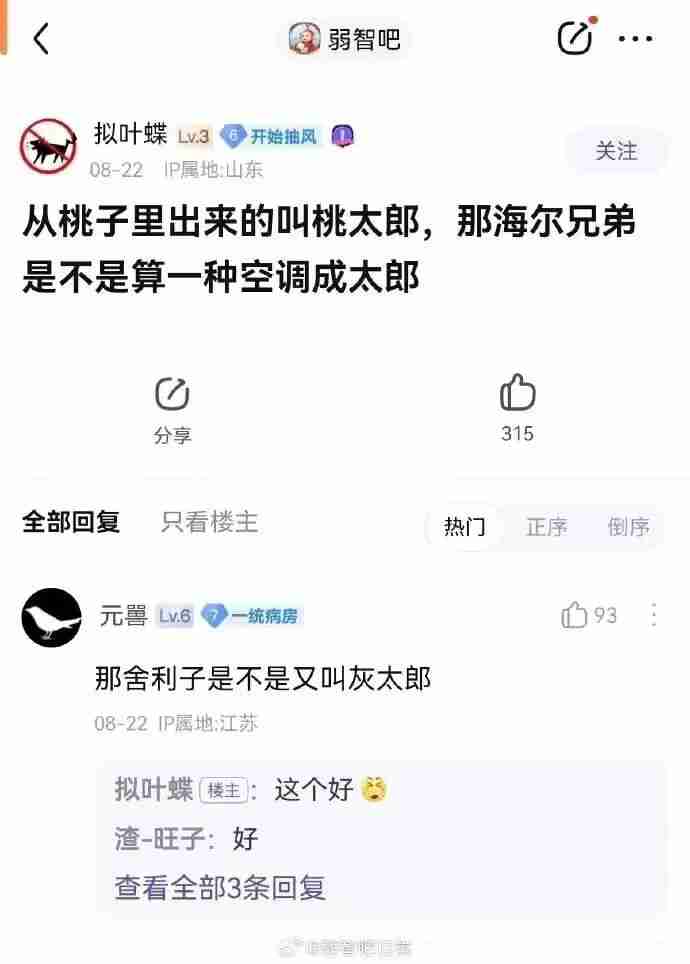Sort replies by 正序
The image size is (690, 964).
[547, 527]
